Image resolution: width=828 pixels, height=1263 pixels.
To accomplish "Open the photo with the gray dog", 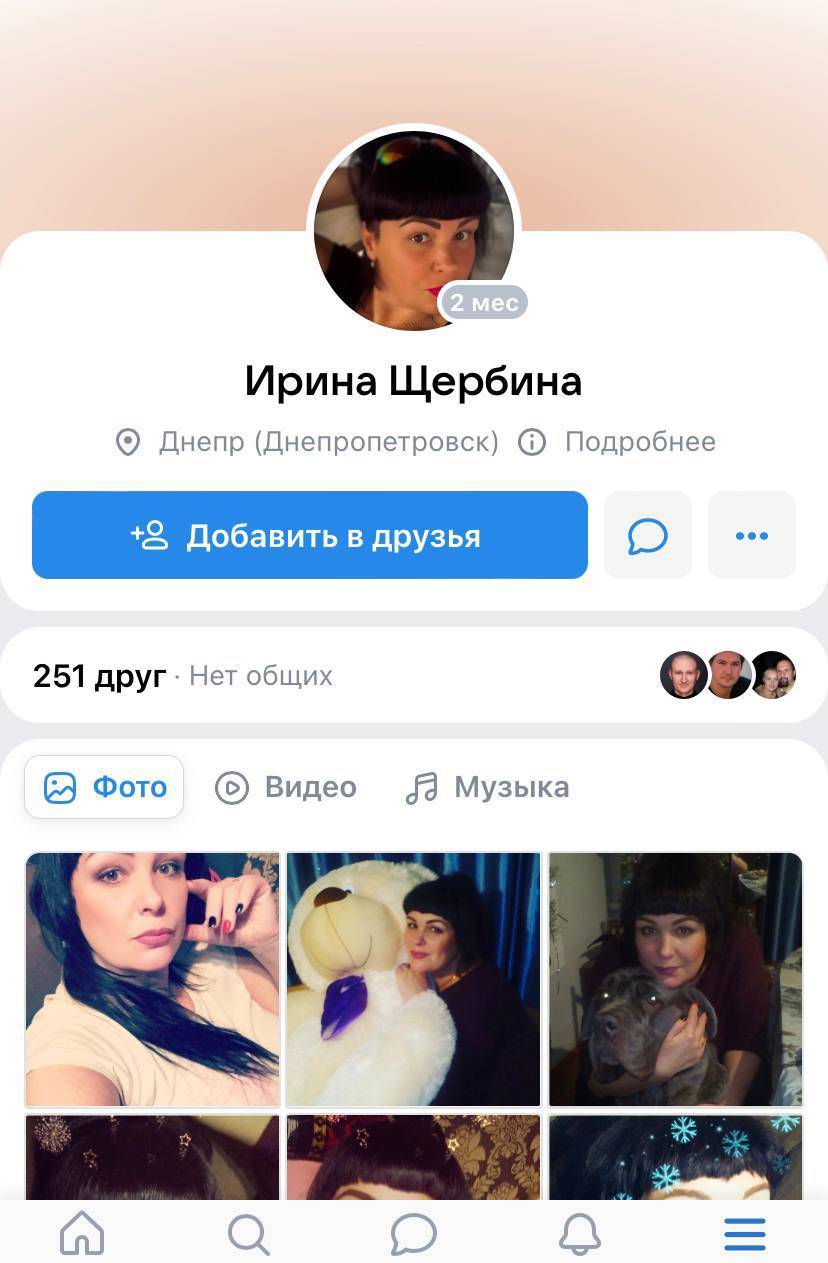I will pyautogui.click(x=676, y=979).
